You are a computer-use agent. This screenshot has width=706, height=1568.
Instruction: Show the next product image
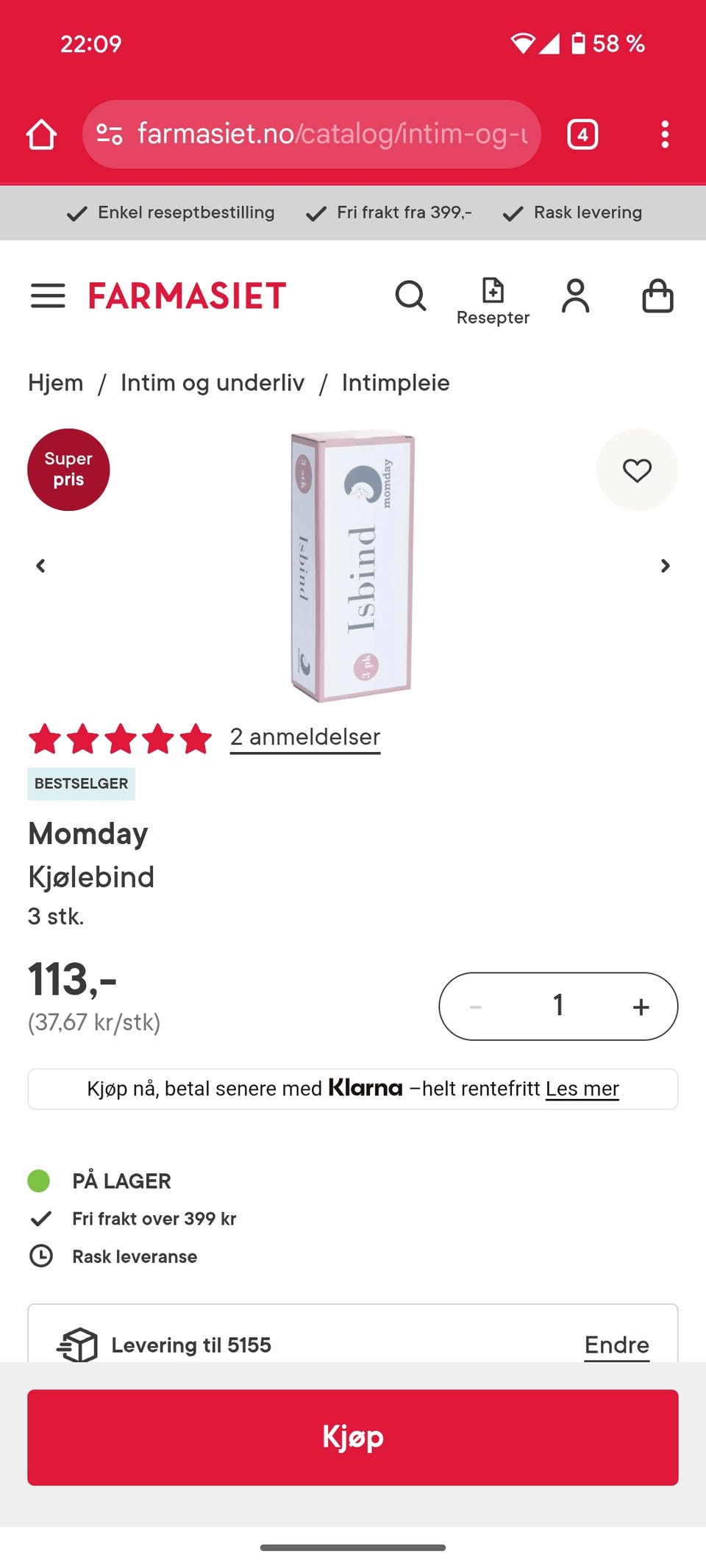click(665, 566)
